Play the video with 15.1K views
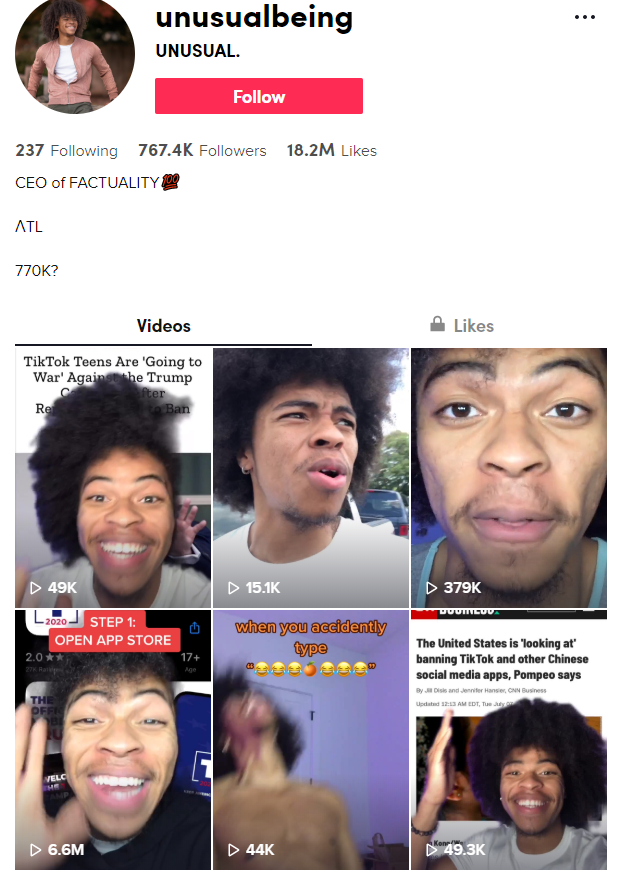This screenshot has height=871, width=623. coord(310,477)
